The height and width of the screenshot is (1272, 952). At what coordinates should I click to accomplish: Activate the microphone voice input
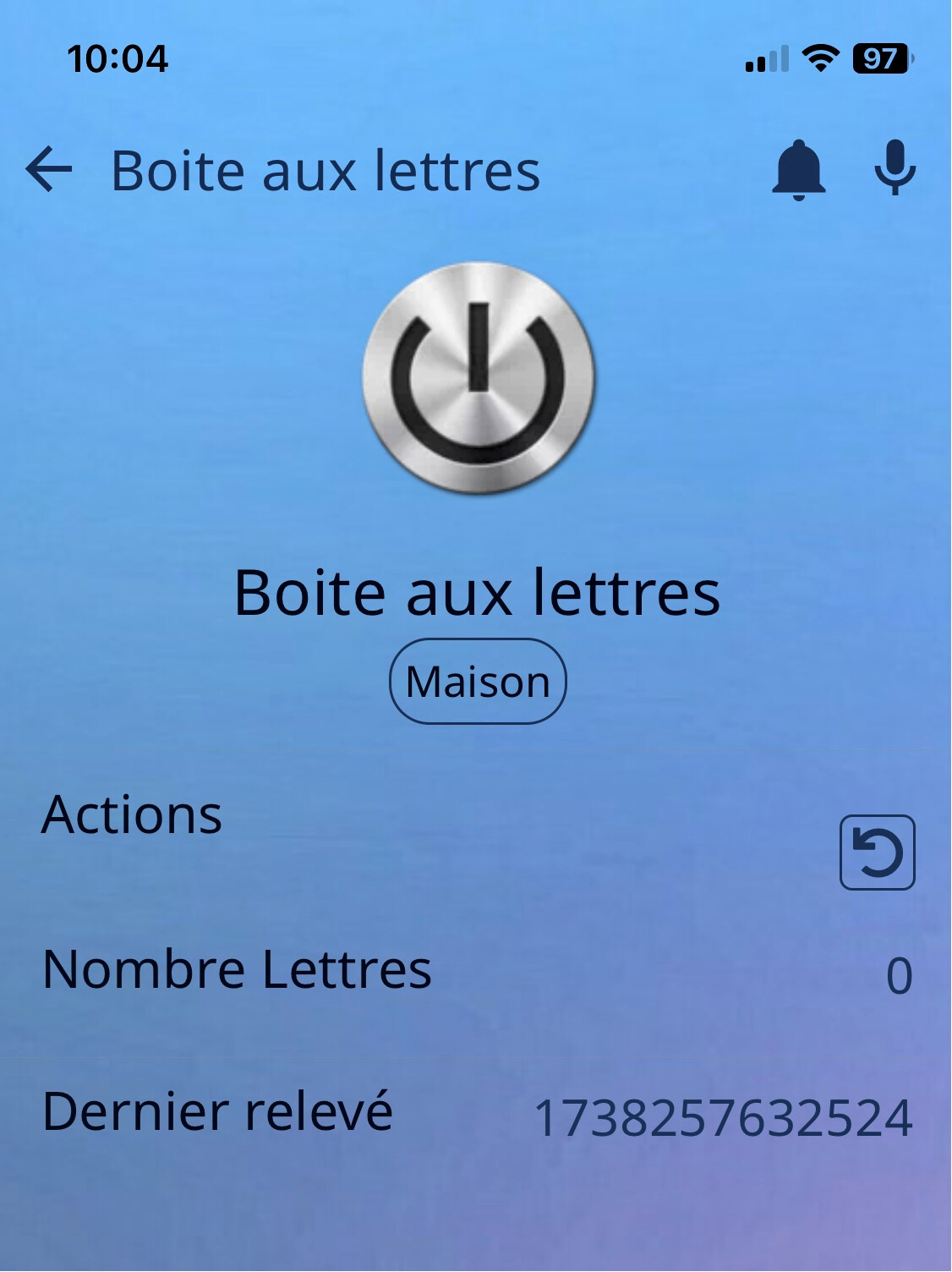[x=895, y=168]
